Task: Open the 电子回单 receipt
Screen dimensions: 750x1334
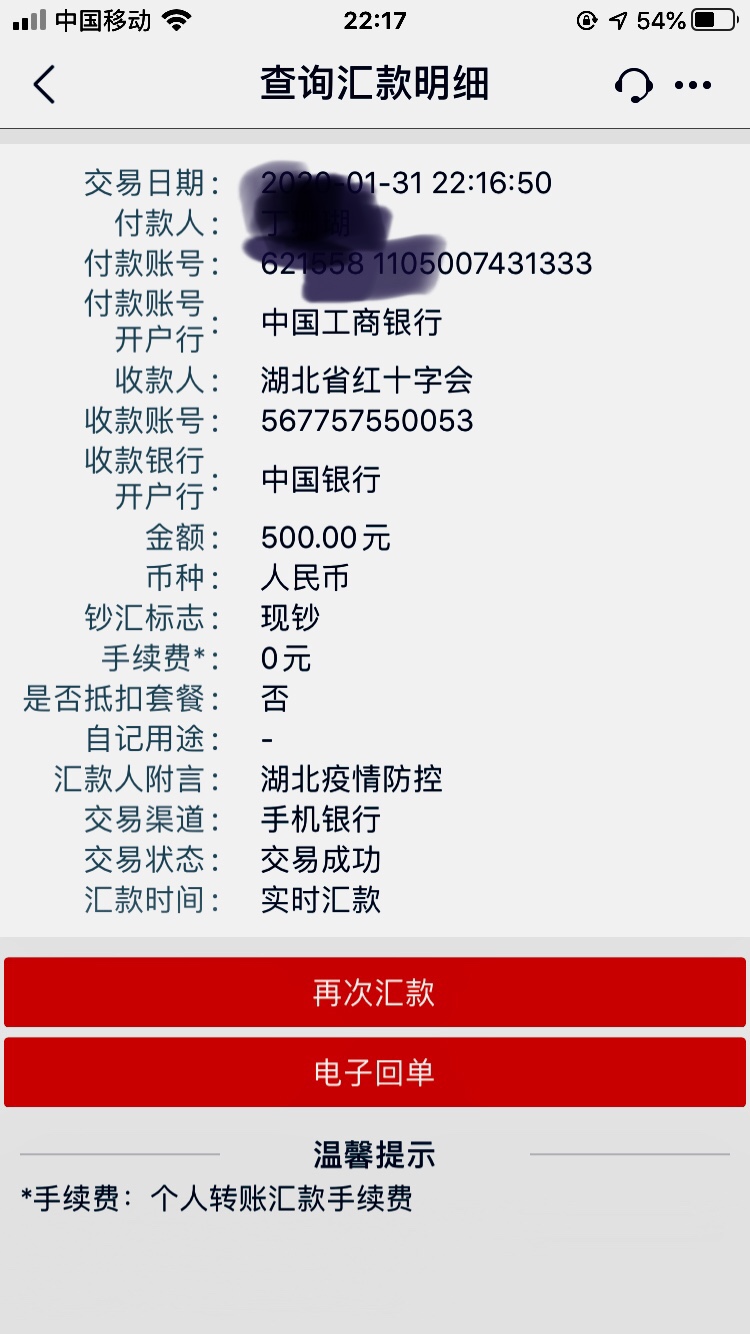Action: (375, 1072)
